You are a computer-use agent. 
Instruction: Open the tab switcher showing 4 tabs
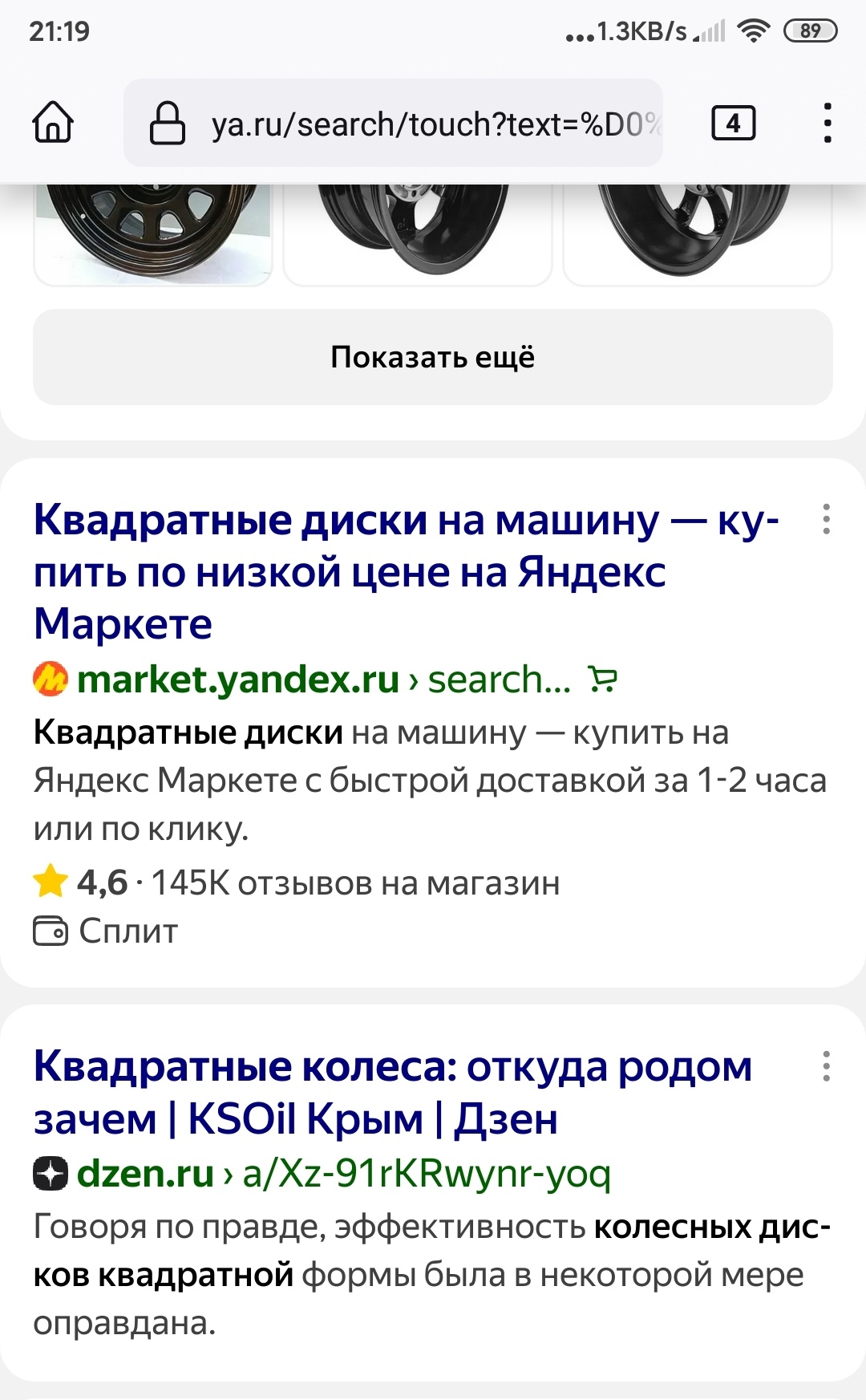[733, 124]
